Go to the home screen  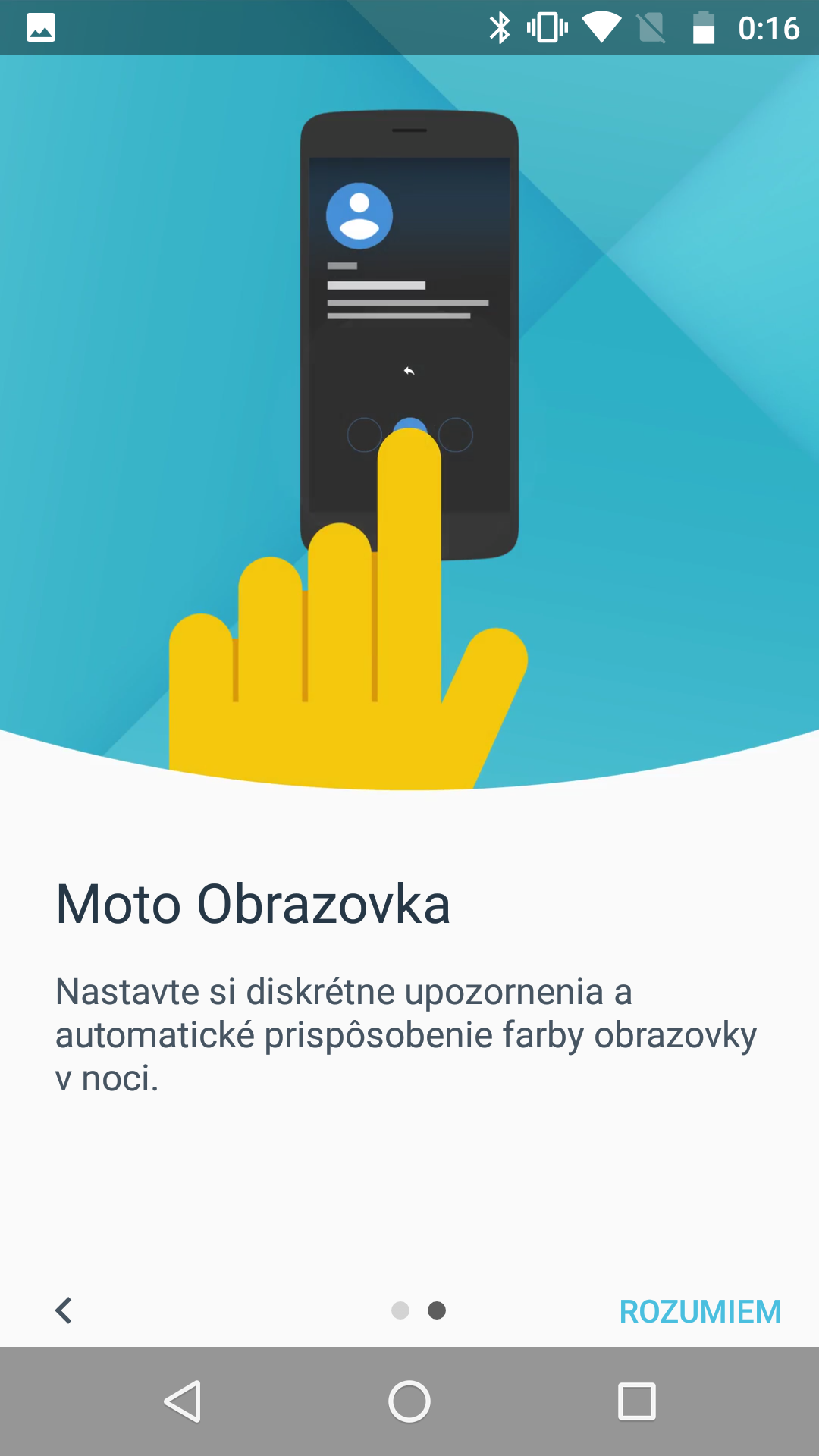pos(409,1401)
